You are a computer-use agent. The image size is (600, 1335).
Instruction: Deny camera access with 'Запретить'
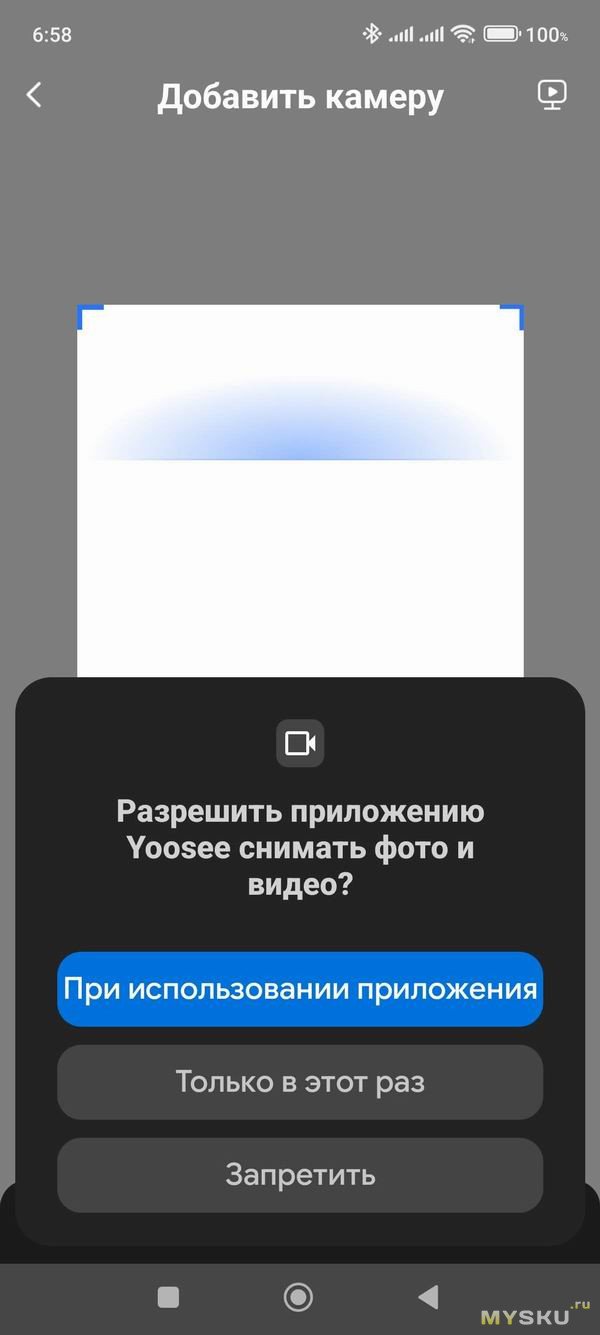tap(300, 1174)
